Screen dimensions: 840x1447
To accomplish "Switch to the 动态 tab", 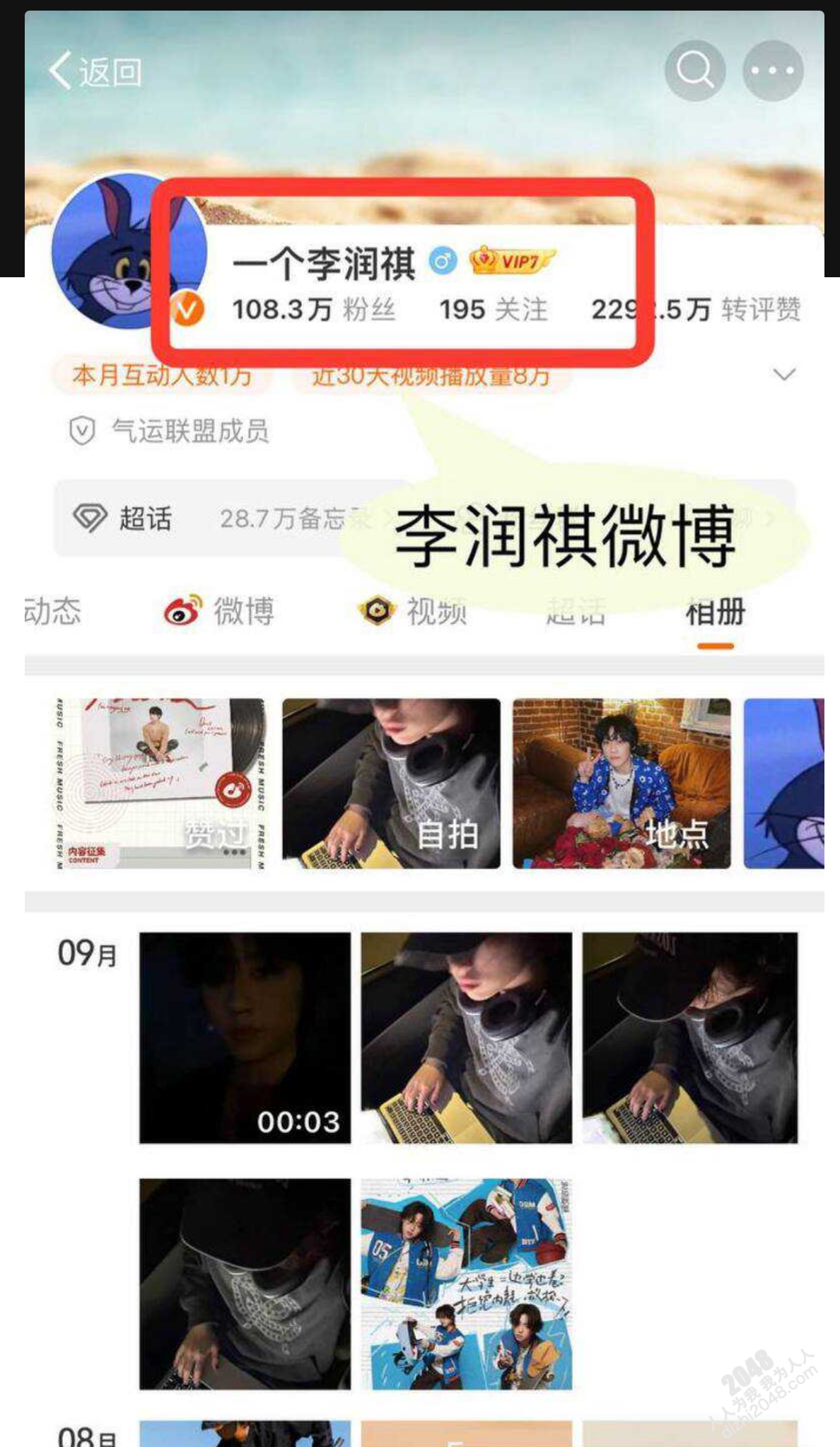I will pyautogui.click(x=52, y=612).
